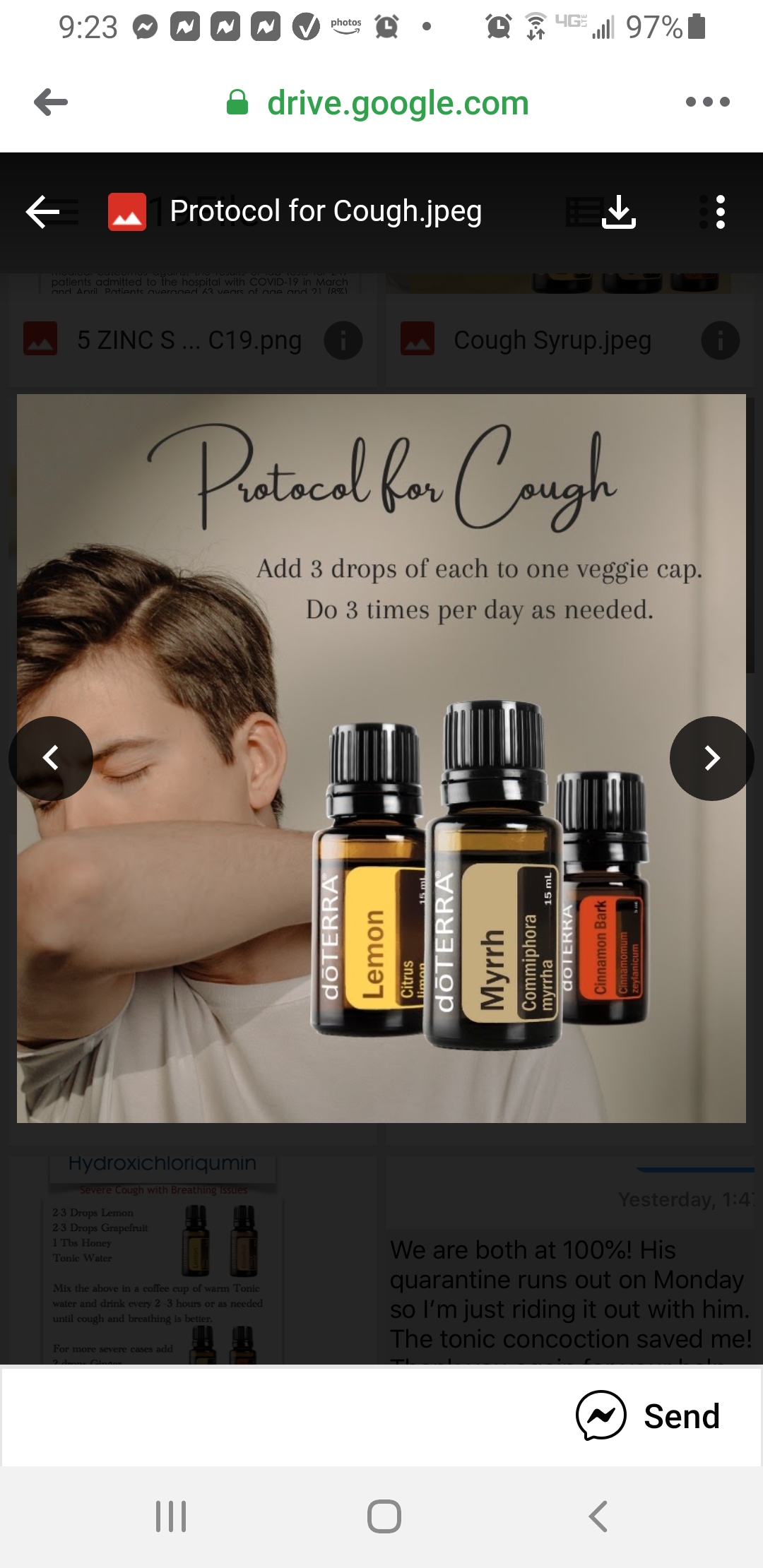Show the next image
Screen dimensions: 763x1568
coord(711,758)
